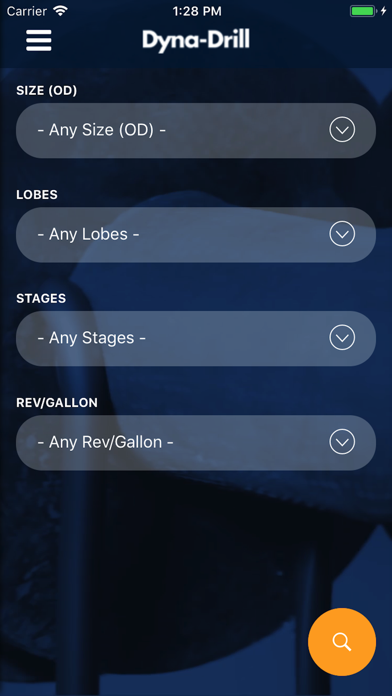This screenshot has width=392, height=696.
Task: Expand the Any Lobes dropdown
Action: 196,234
